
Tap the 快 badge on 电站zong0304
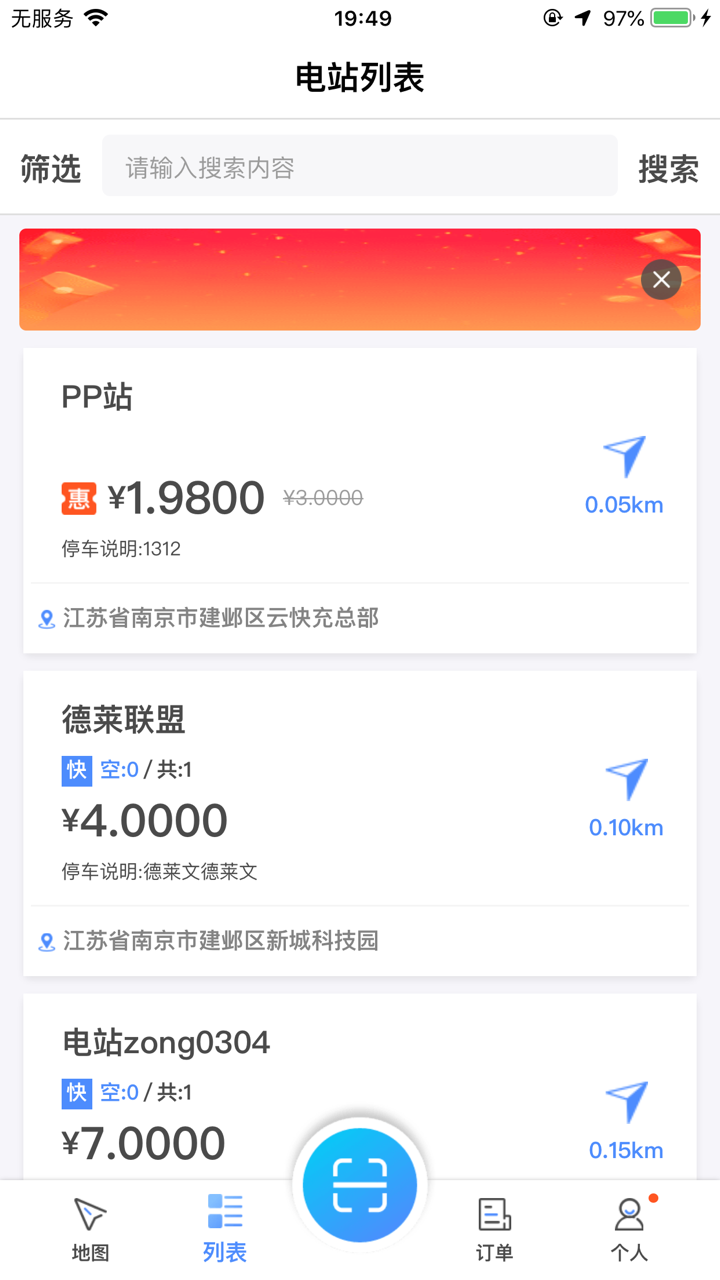[x=77, y=1092]
